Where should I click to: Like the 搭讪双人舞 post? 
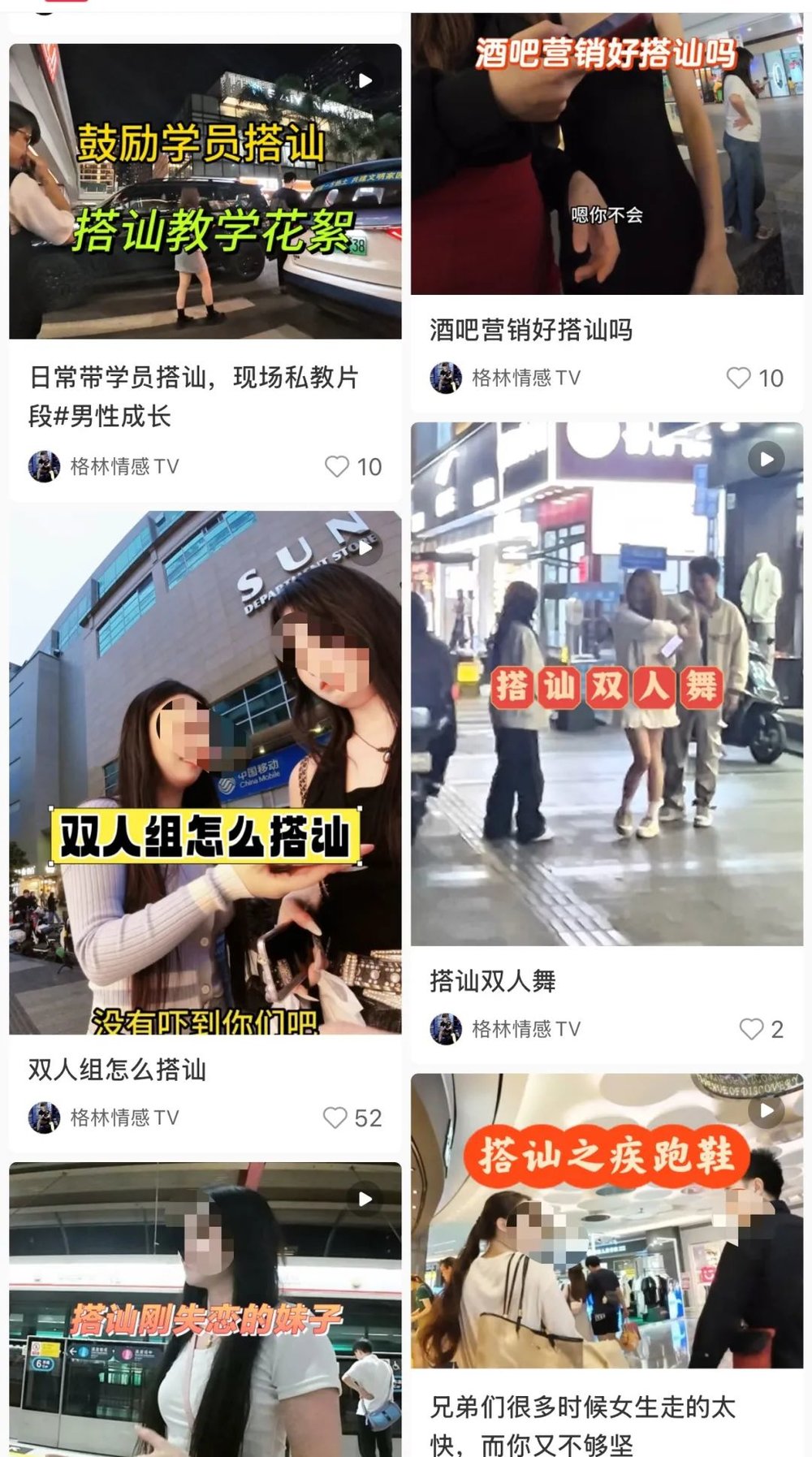[x=751, y=1029]
